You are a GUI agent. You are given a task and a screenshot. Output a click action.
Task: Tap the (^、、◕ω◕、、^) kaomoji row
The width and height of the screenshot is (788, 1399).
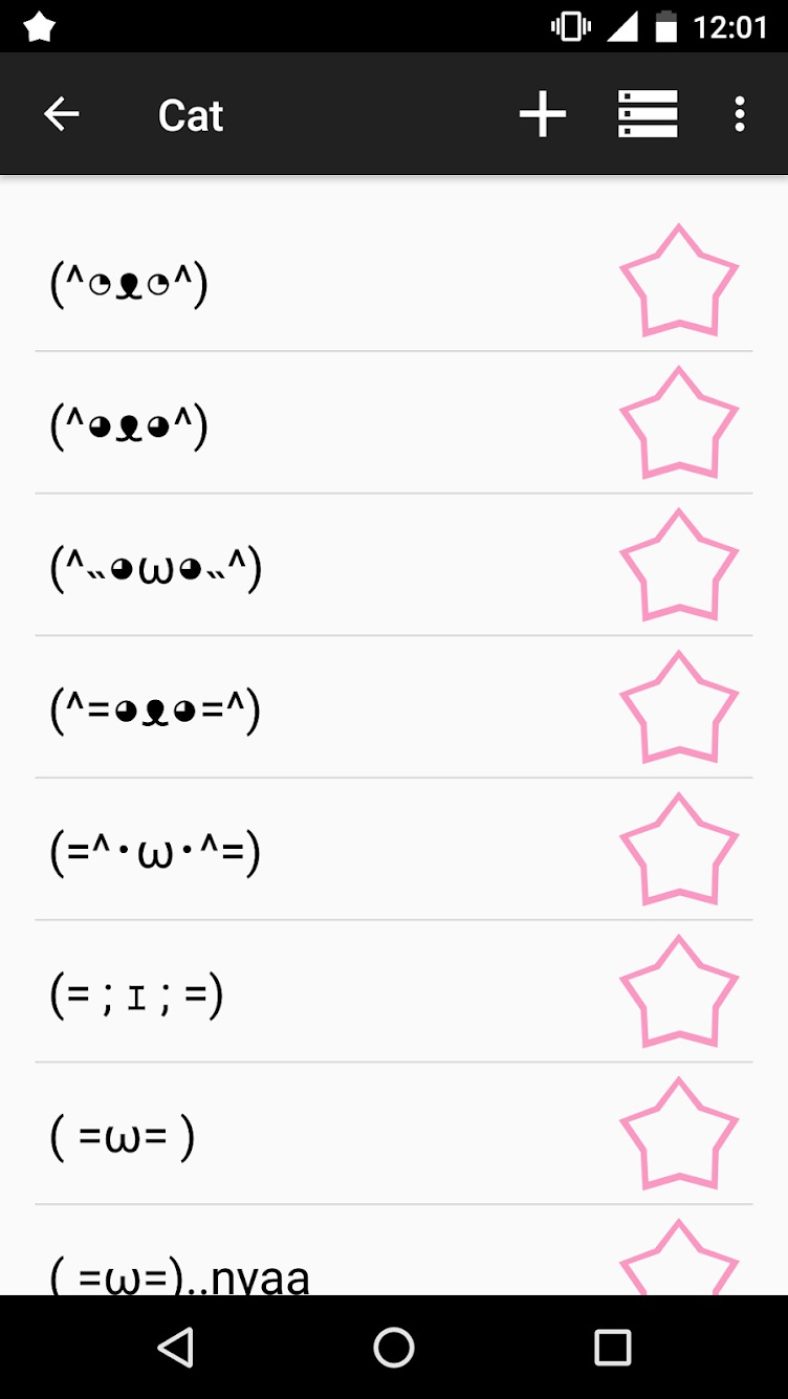(300, 565)
